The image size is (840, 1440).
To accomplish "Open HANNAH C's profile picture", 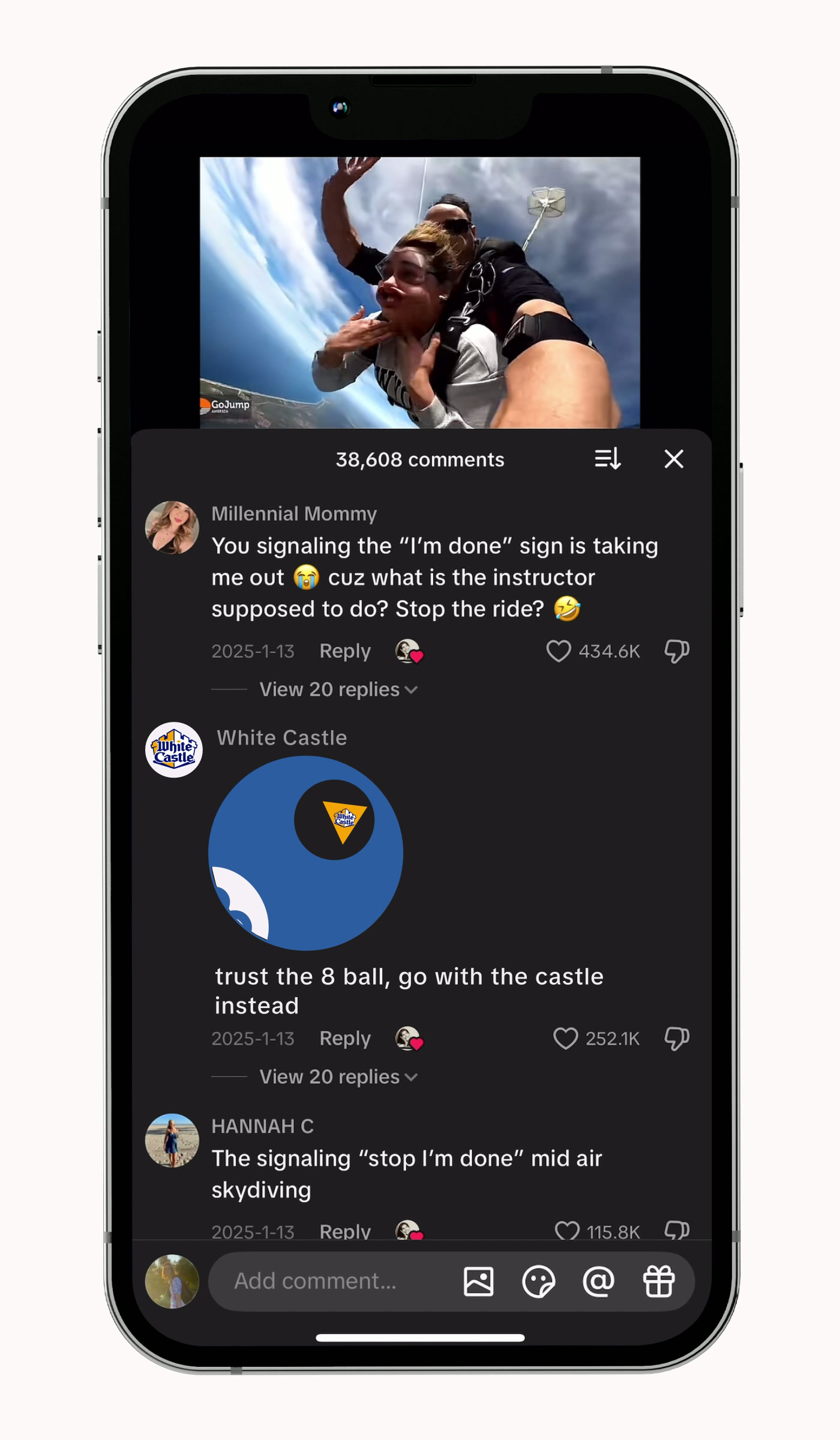I will [x=172, y=1141].
